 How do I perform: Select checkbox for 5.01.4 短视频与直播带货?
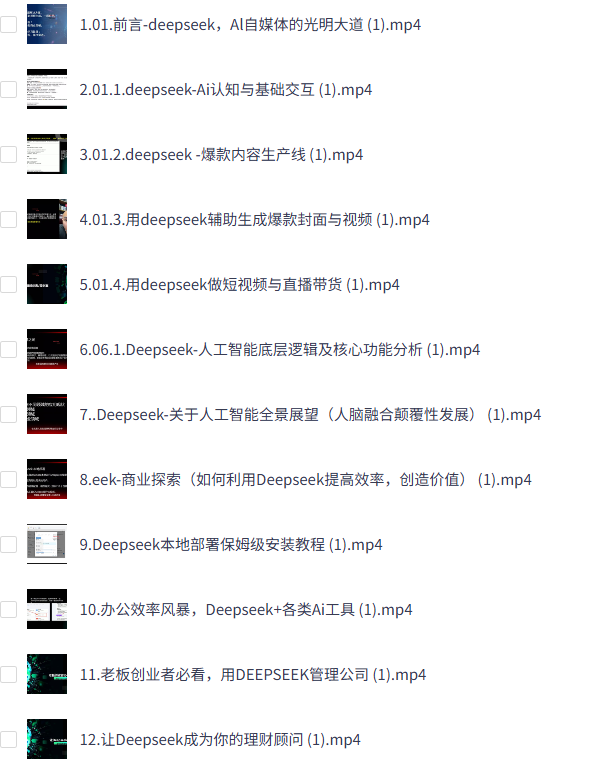click(x=9, y=285)
